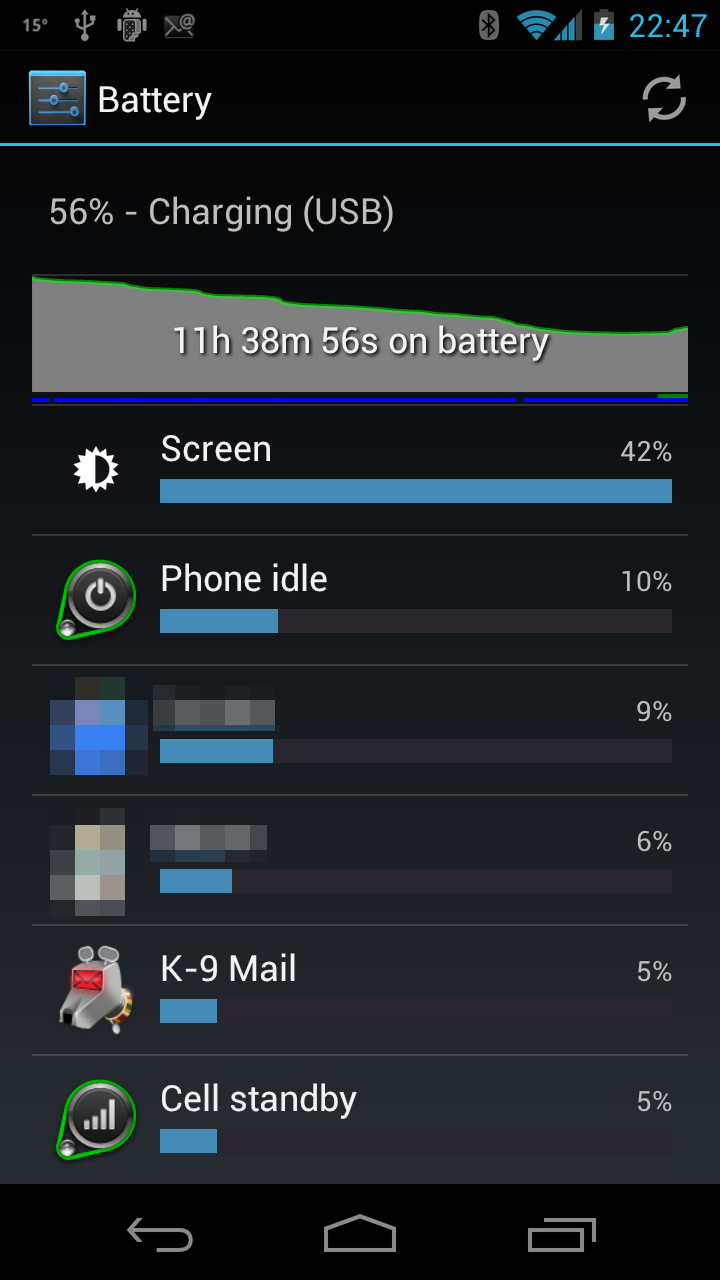Open Cell standby usage details
Image resolution: width=720 pixels, height=1280 pixels.
[x=360, y=1120]
